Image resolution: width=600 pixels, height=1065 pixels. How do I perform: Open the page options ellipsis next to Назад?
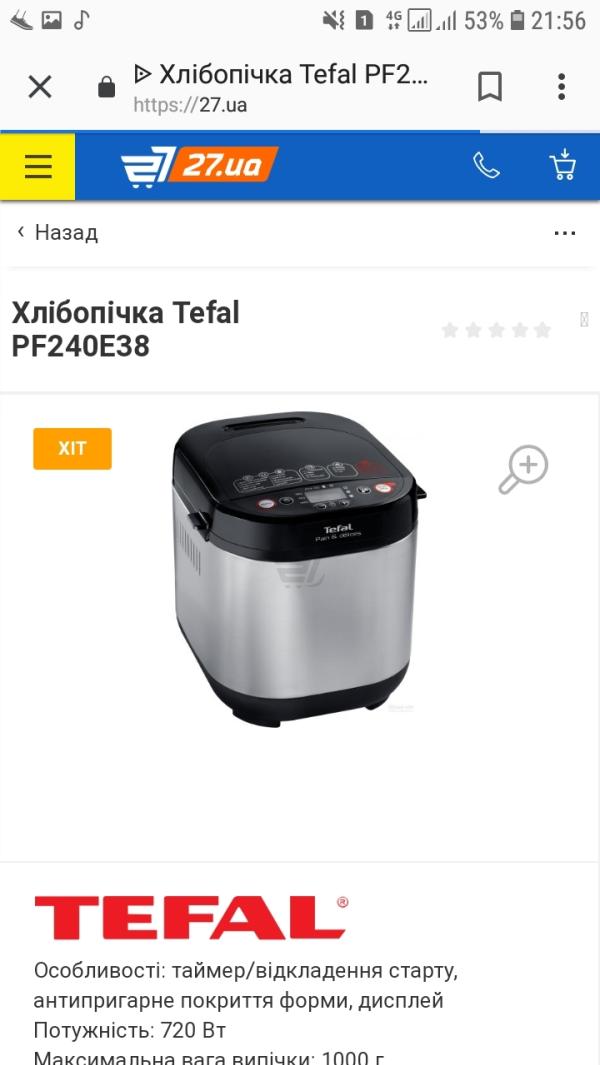pos(565,234)
